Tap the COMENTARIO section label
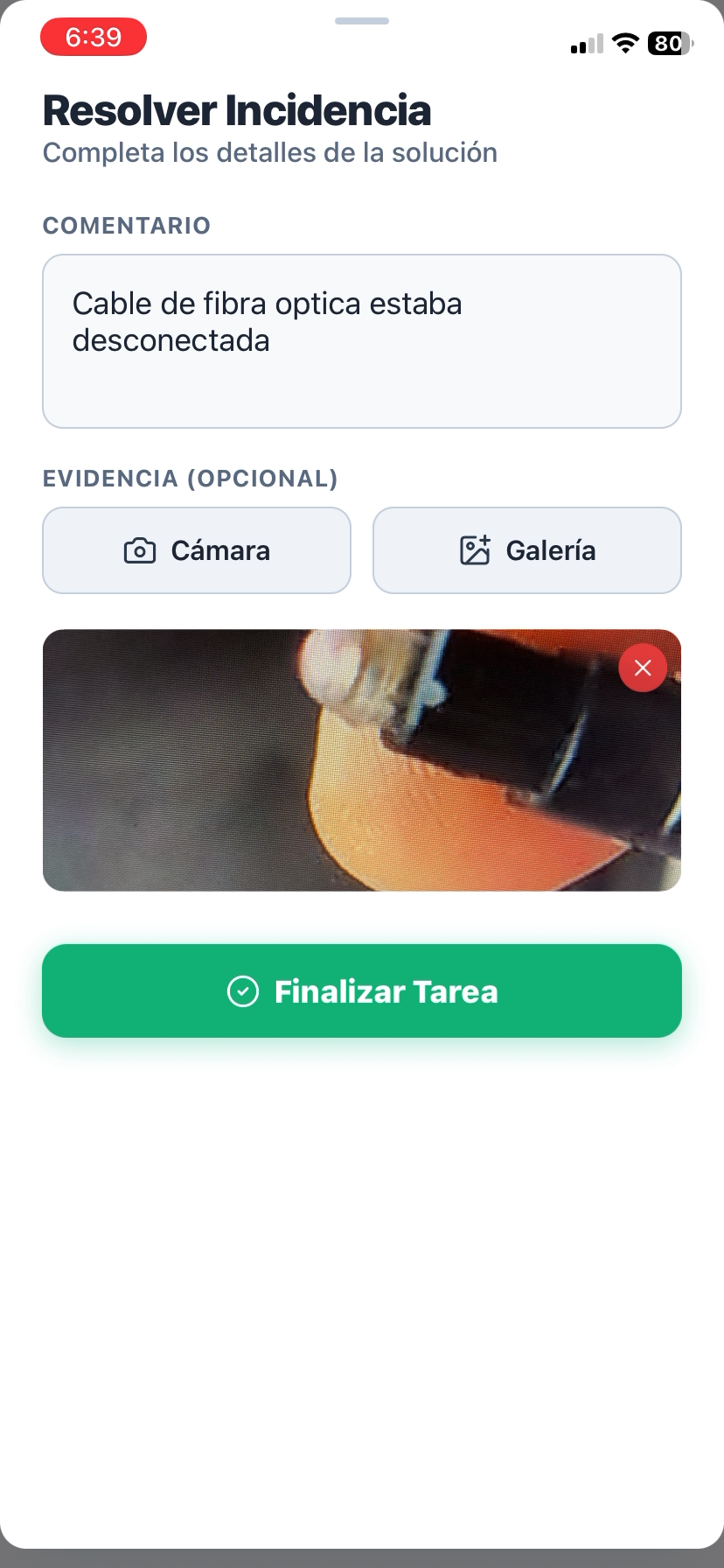The height and width of the screenshot is (1568, 724). coord(126,226)
